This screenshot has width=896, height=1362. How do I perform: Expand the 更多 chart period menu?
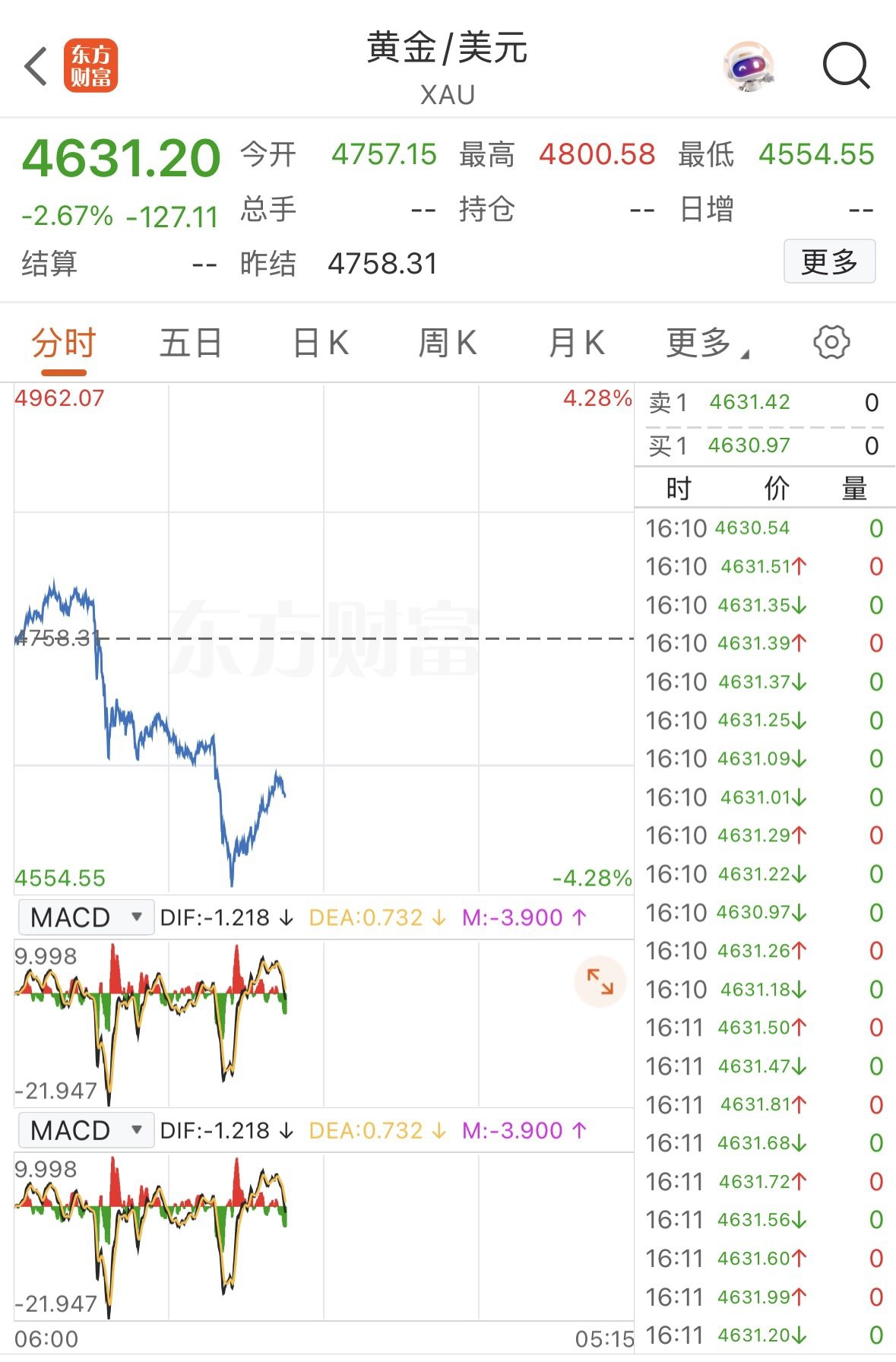click(706, 343)
